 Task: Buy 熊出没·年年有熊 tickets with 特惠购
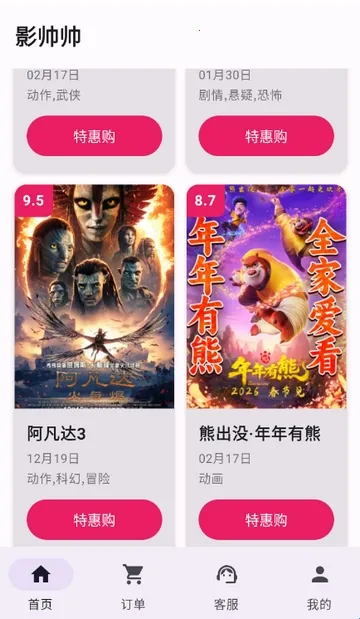266,520
